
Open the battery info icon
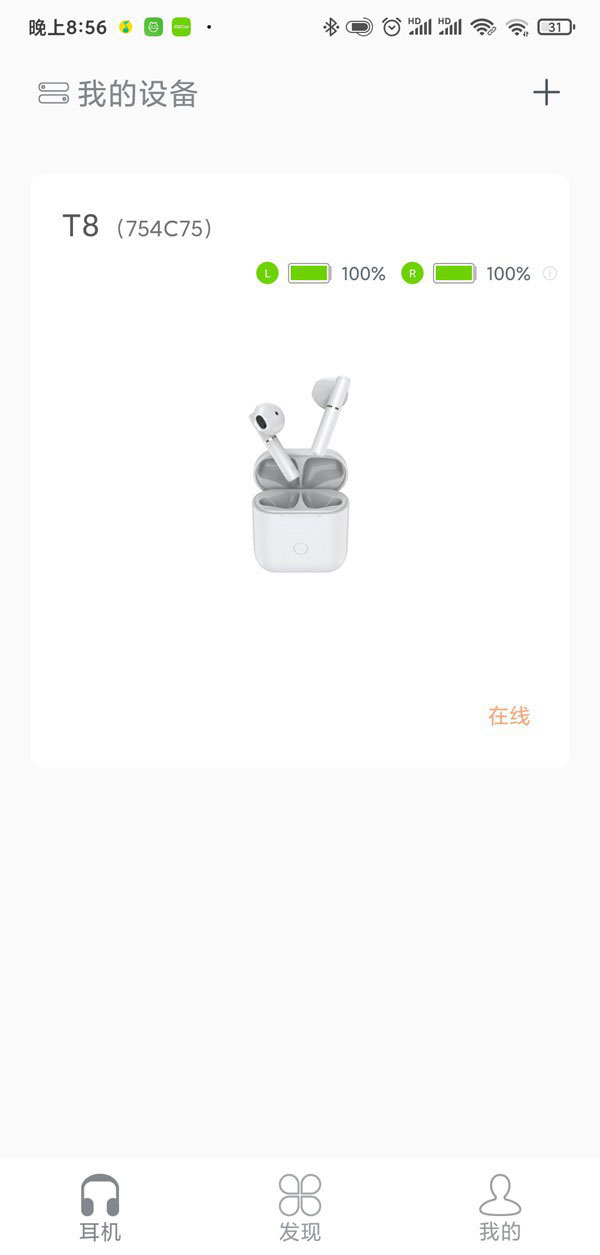(x=550, y=273)
